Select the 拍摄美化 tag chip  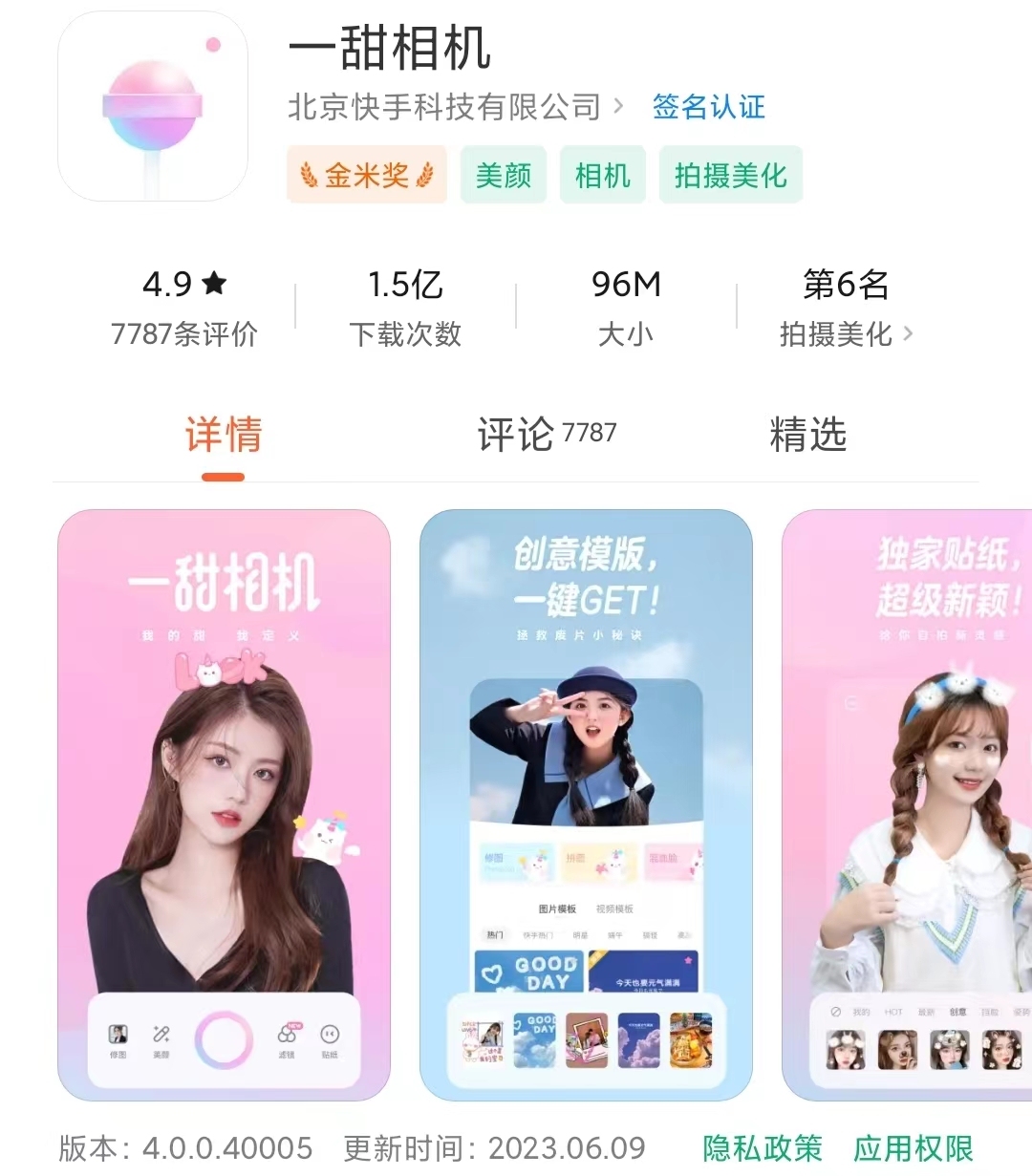click(x=730, y=175)
